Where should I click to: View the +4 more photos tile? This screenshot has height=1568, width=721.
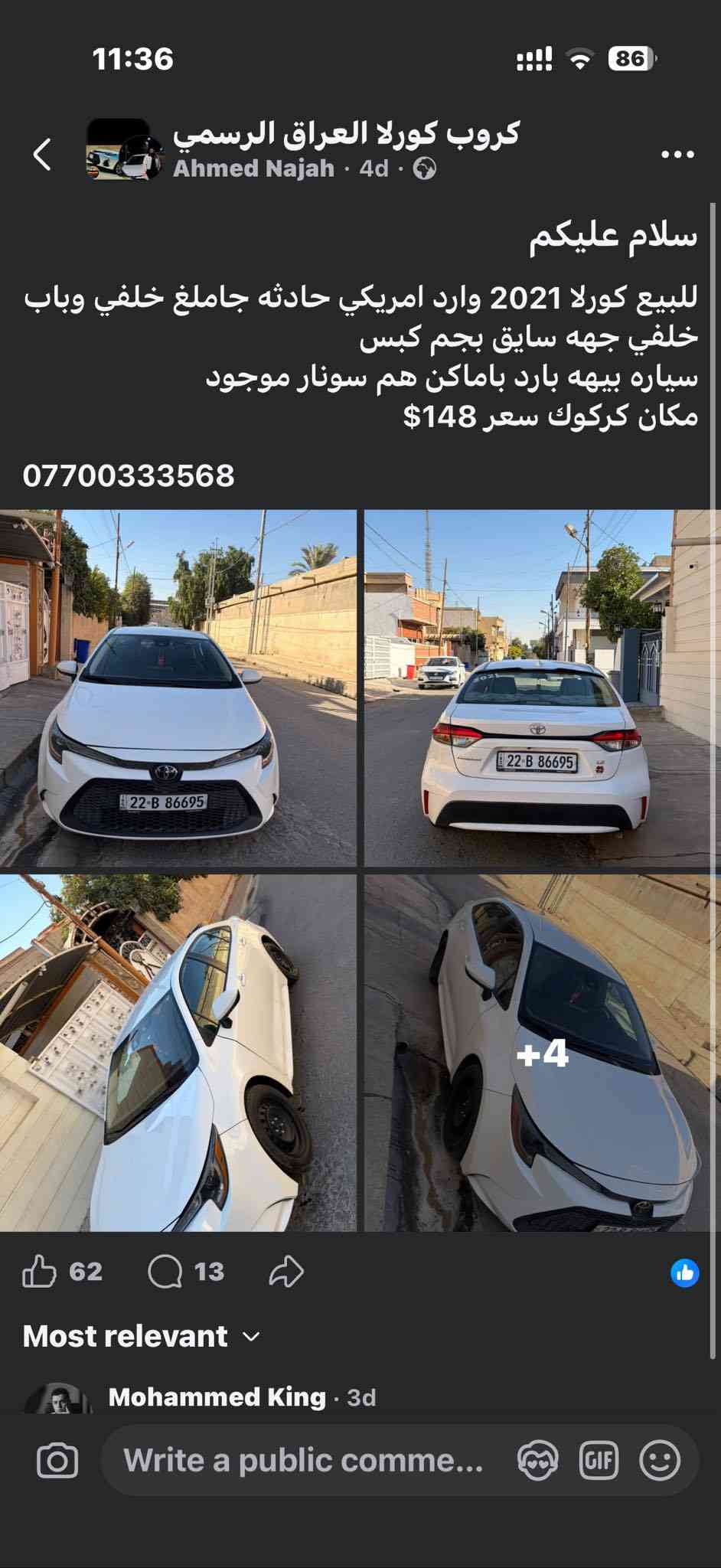542,1053
